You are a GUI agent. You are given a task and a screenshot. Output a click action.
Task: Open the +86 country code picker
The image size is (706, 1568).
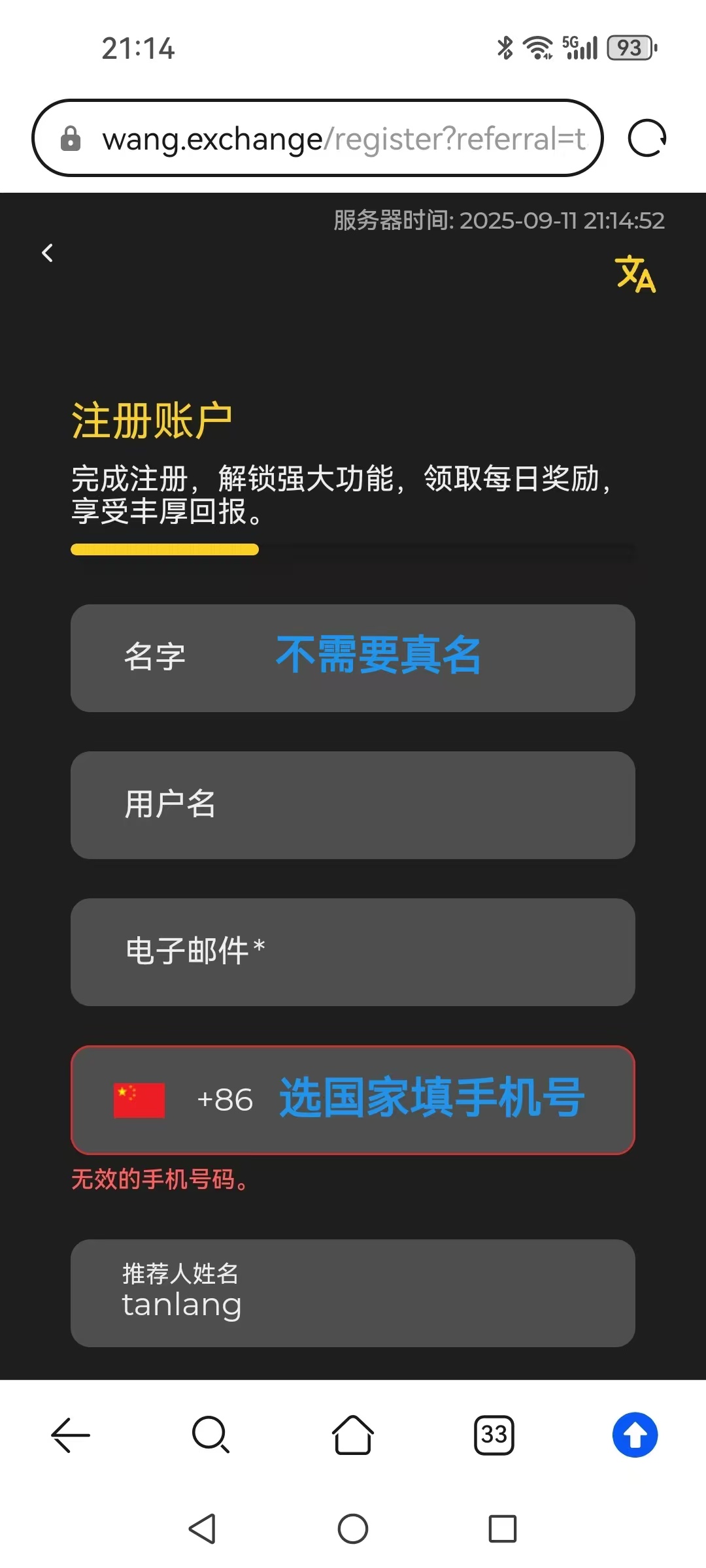[183, 1100]
